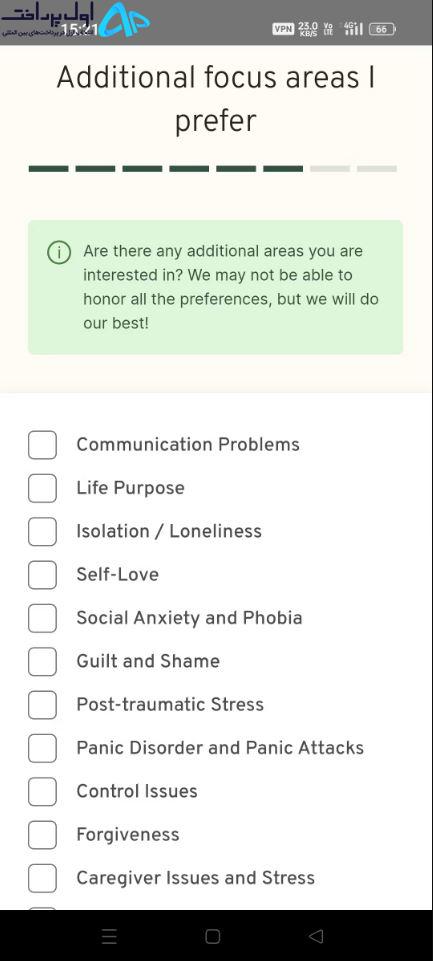Select Guilt and Shame checkbox

pos(42,661)
